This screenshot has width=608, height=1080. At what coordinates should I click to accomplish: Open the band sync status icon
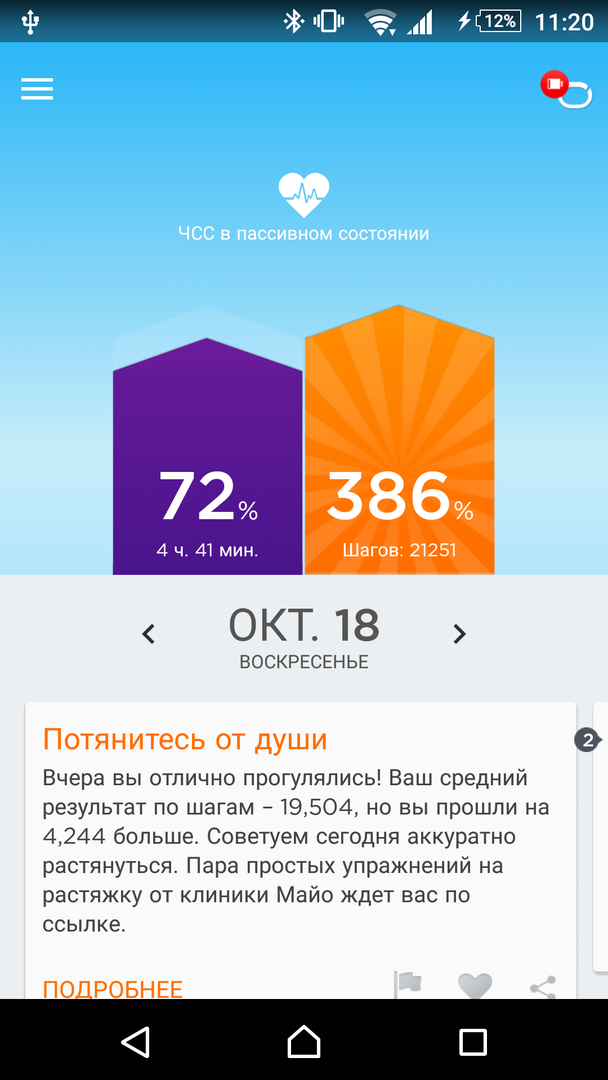566,90
